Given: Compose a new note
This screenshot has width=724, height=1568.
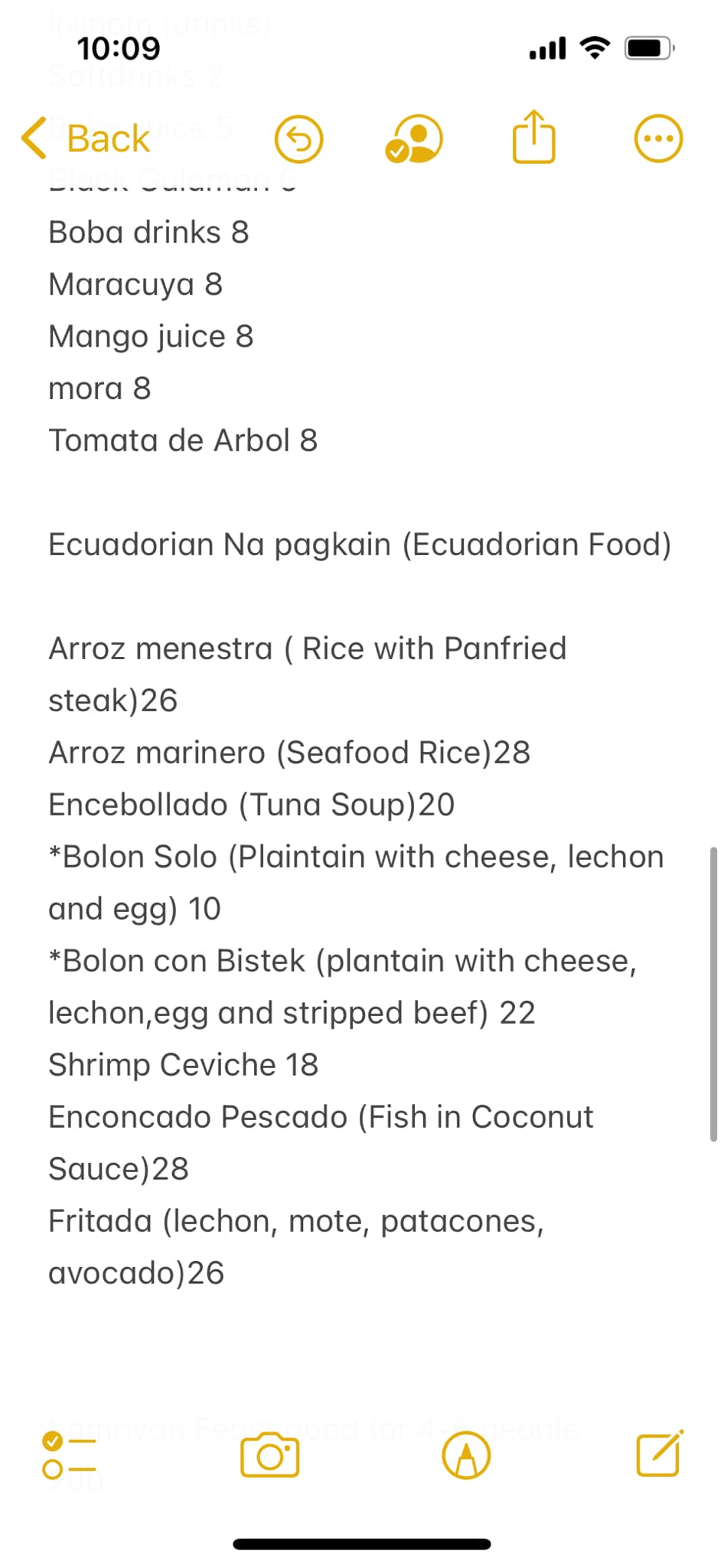Looking at the screenshot, I should [660, 1453].
